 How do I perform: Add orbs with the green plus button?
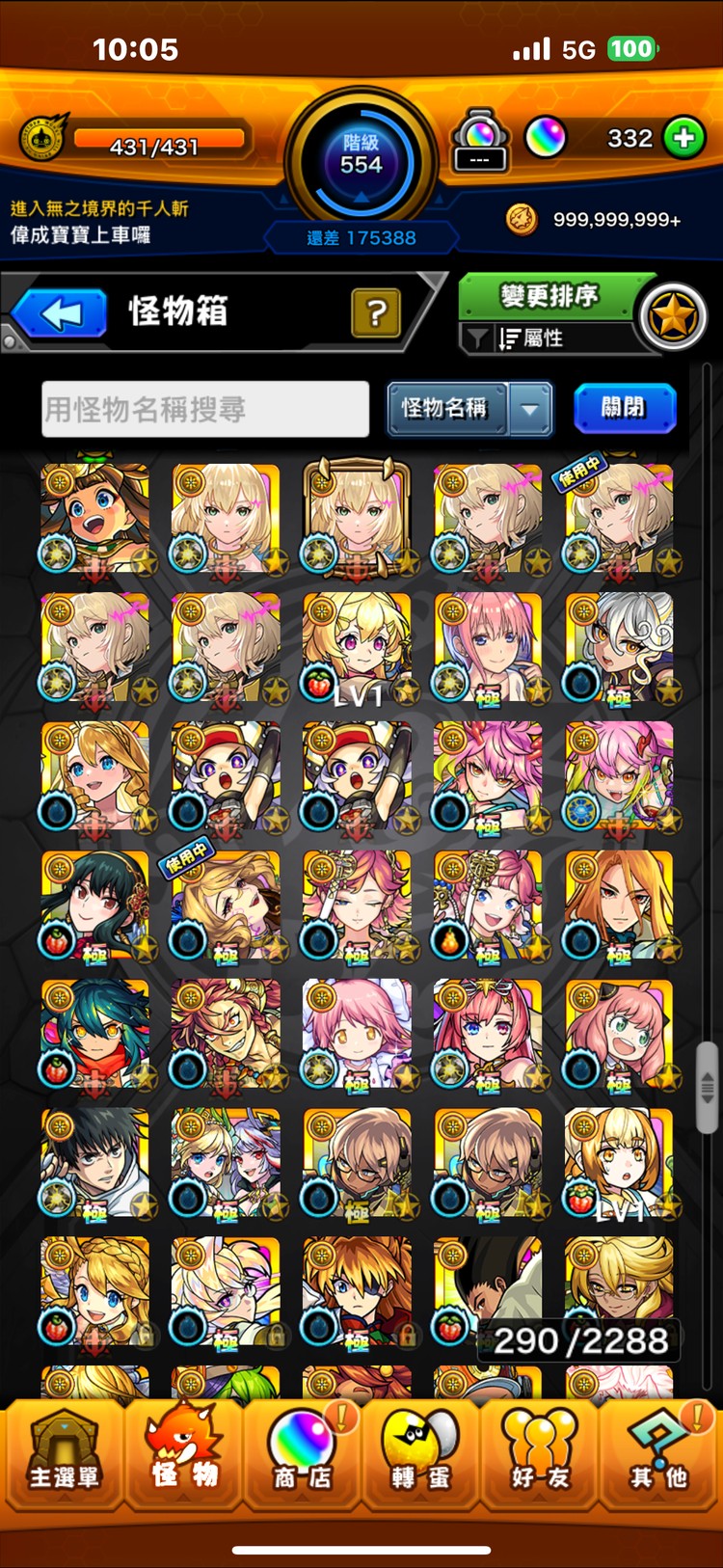pyautogui.click(x=683, y=138)
